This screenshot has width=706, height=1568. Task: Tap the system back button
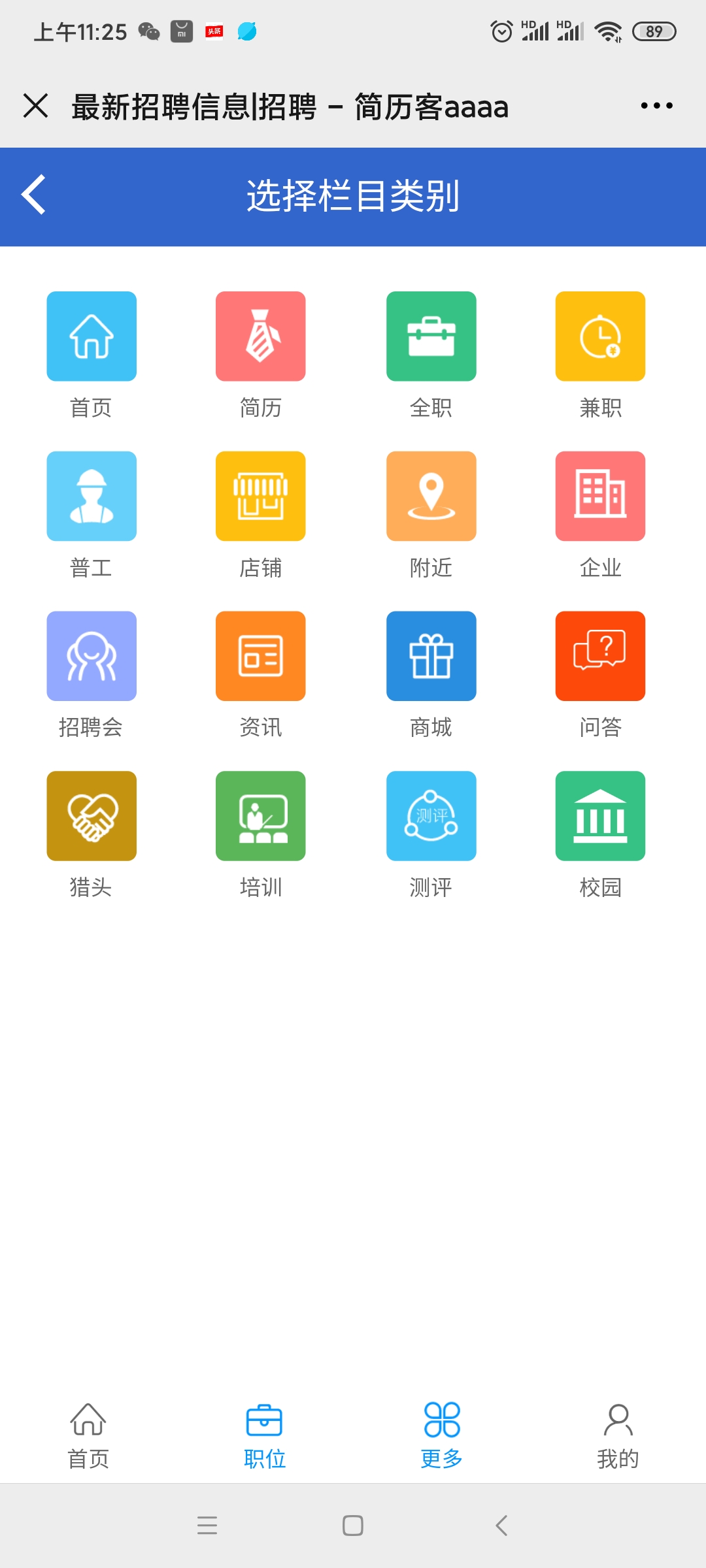(501, 1526)
